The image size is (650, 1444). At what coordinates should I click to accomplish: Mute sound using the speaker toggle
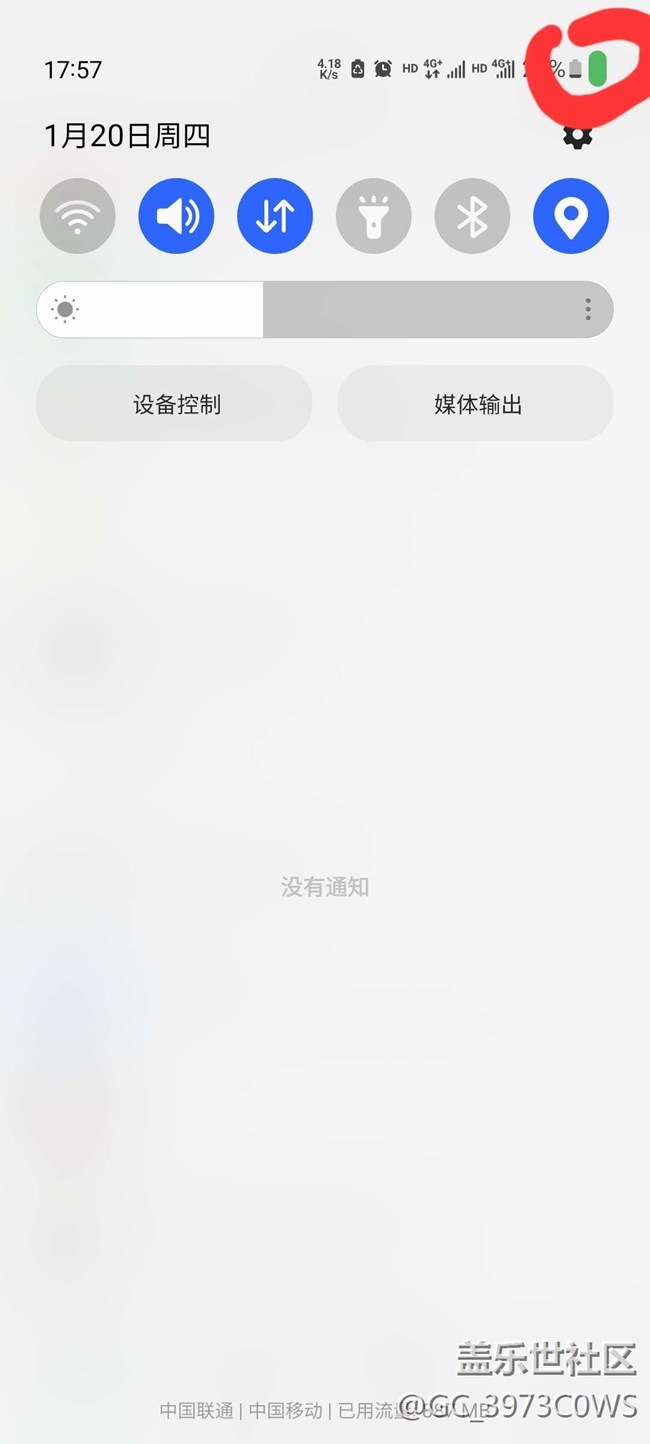coord(176,215)
